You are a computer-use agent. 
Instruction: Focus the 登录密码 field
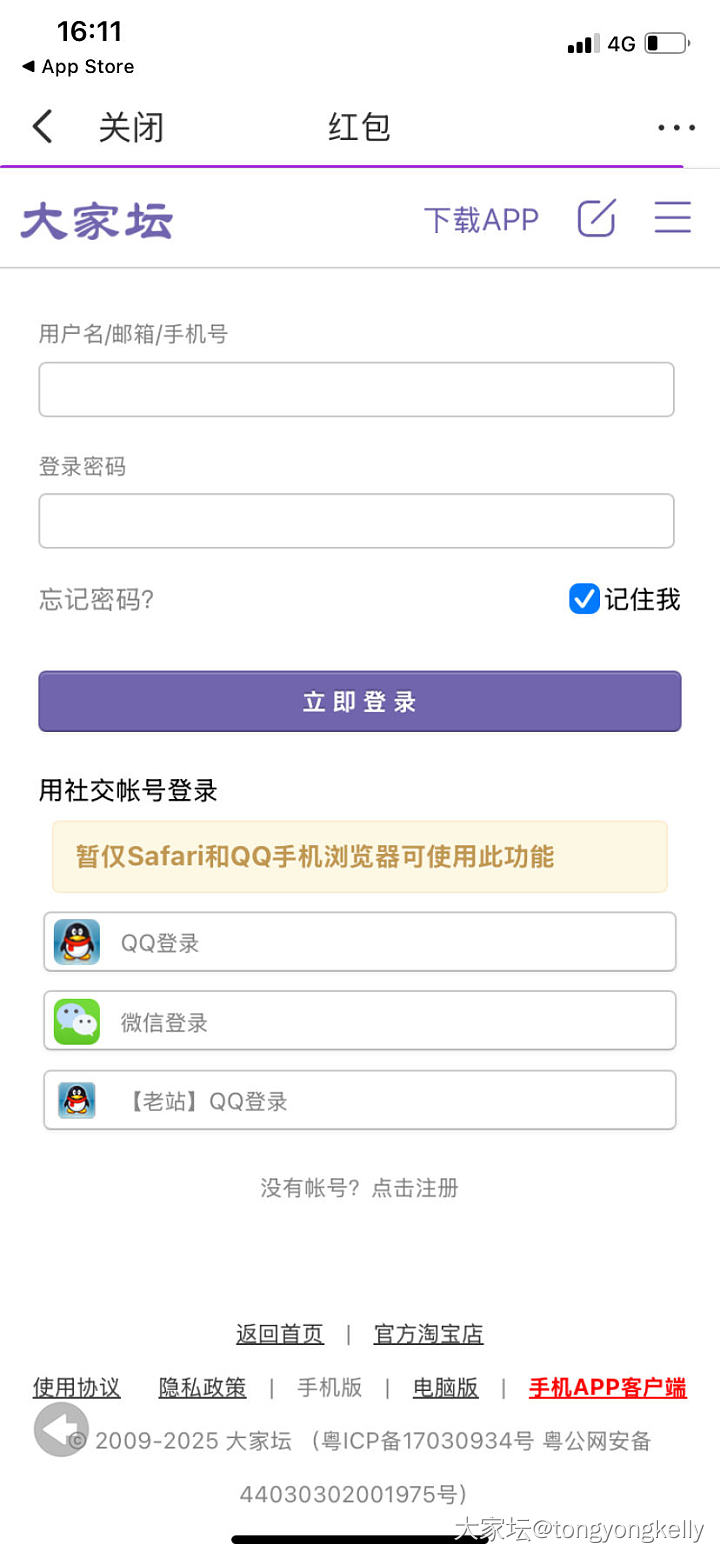(x=356, y=521)
